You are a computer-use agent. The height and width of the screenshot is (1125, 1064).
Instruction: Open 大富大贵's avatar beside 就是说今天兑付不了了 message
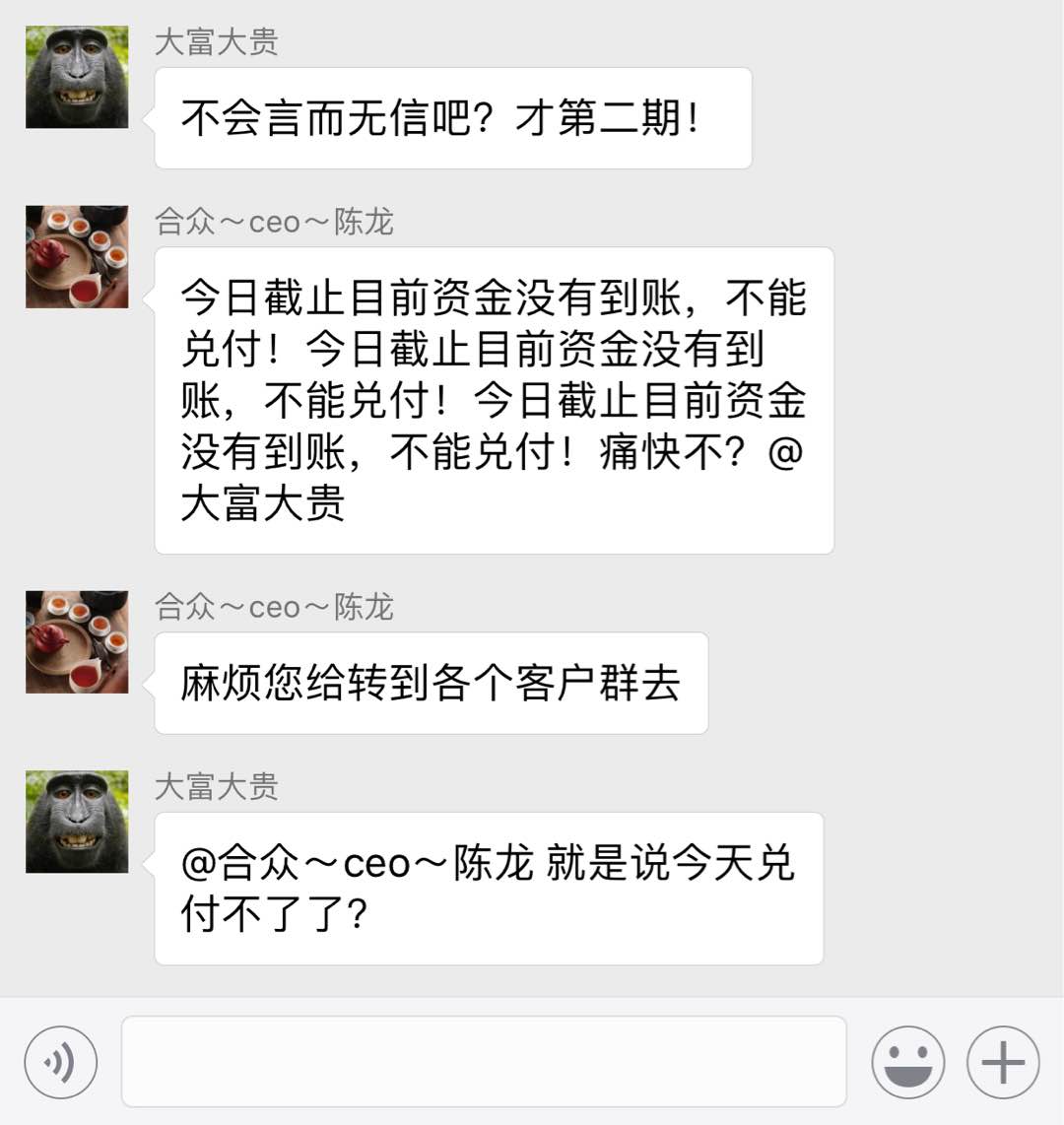pos(77,822)
